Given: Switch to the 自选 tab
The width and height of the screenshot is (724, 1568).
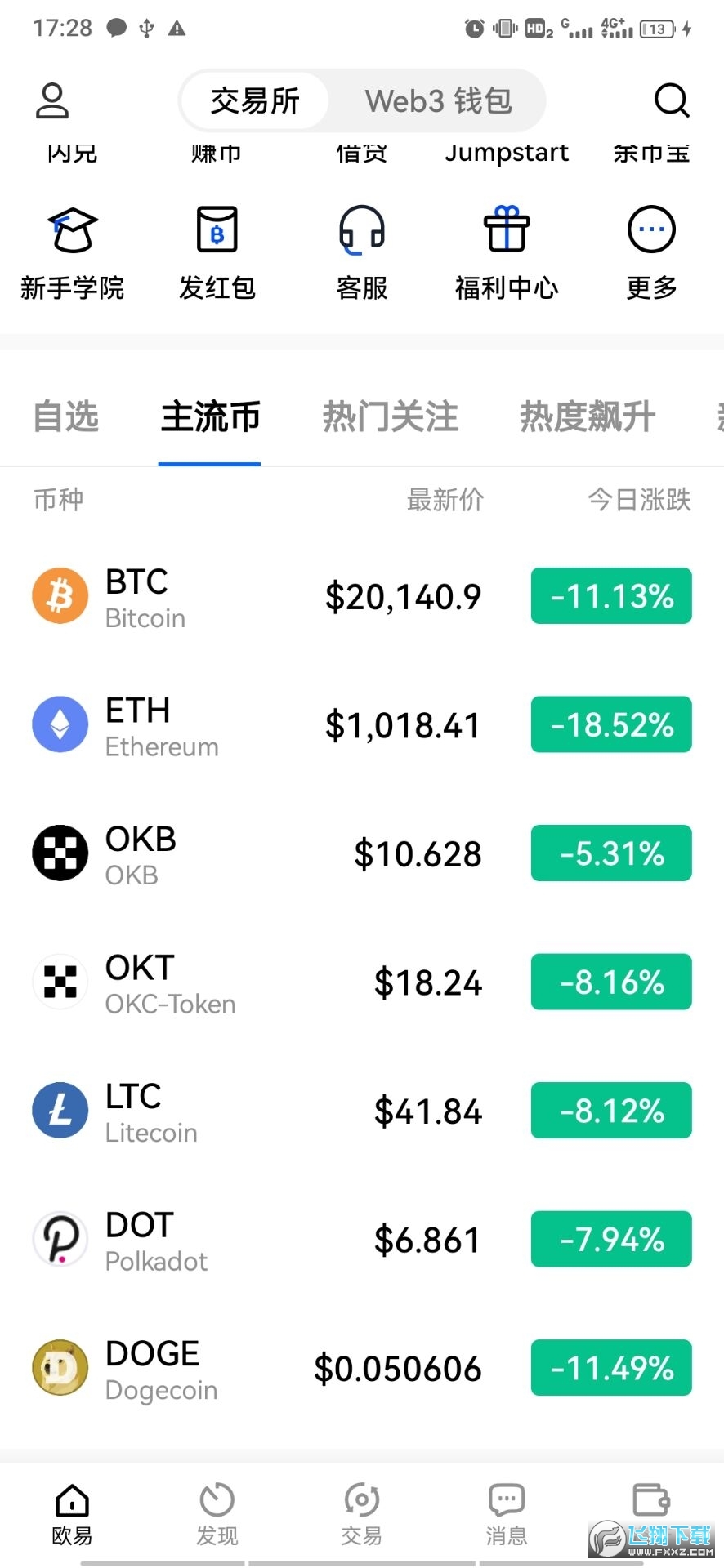Looking at the screenshot, I should click(65, 416).
